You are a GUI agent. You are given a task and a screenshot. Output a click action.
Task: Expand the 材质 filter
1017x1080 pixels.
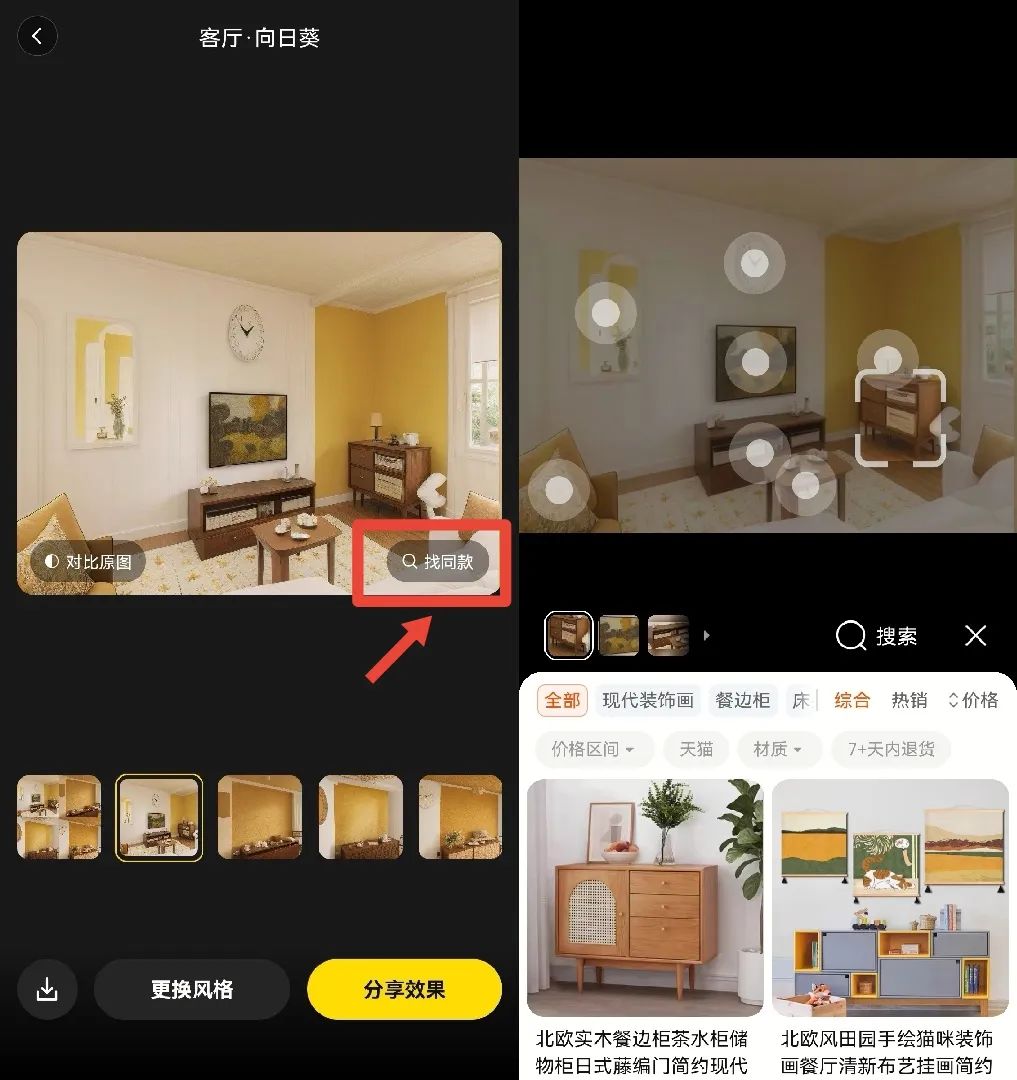click(778, 749)
